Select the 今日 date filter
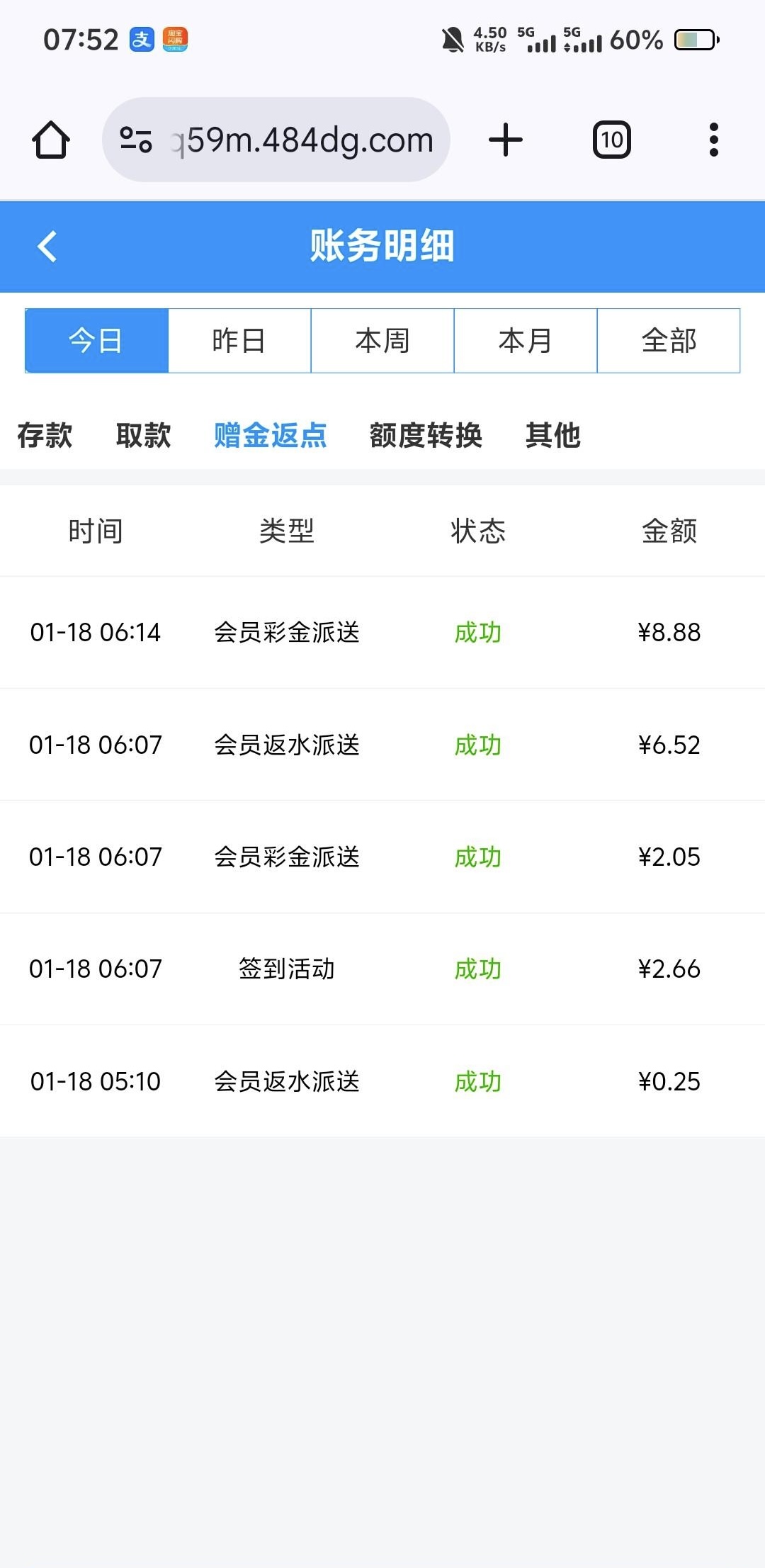765x1568 pixels. point(96,341)
